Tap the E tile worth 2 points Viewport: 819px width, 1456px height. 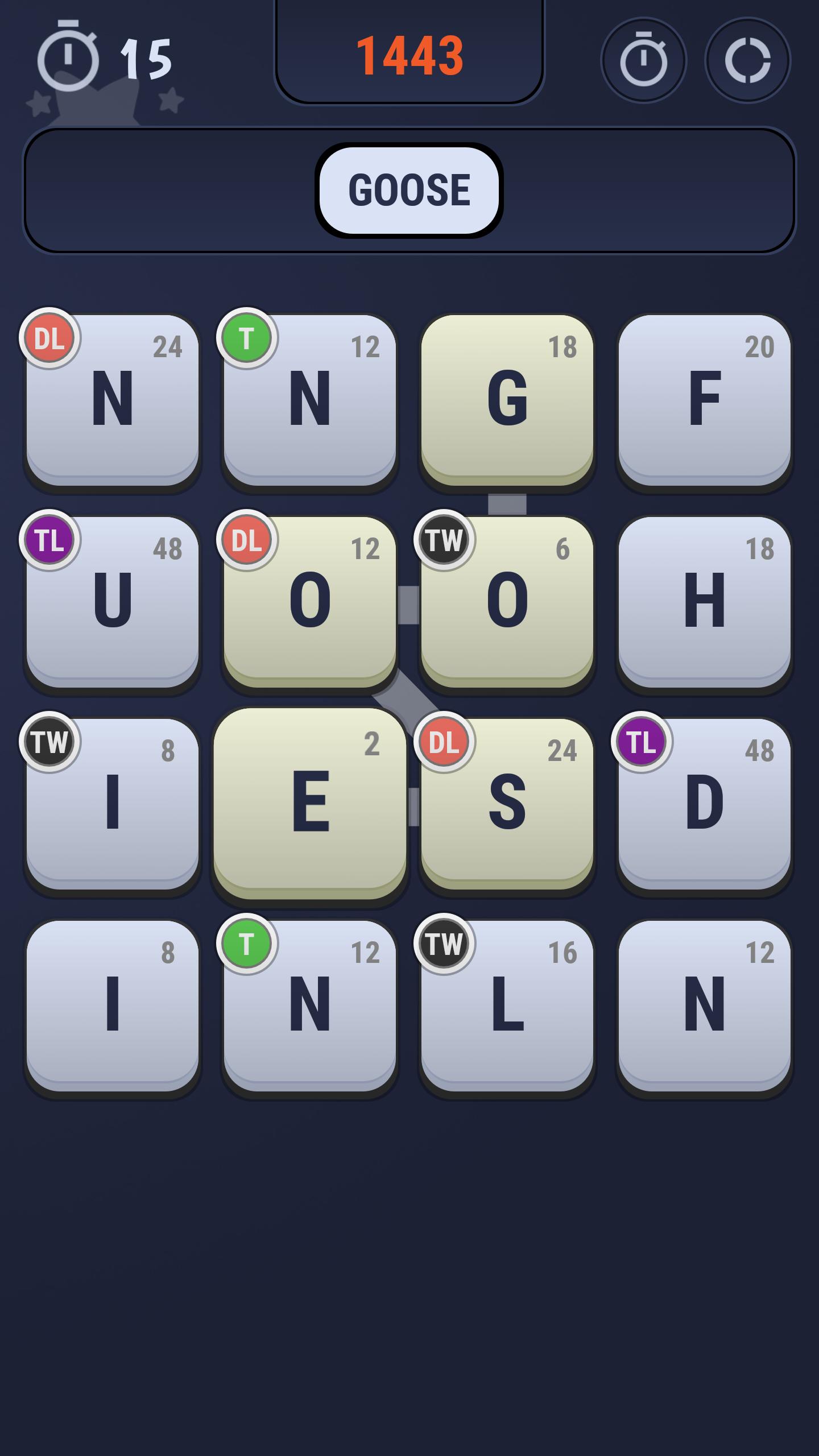[x=311, y=802]
